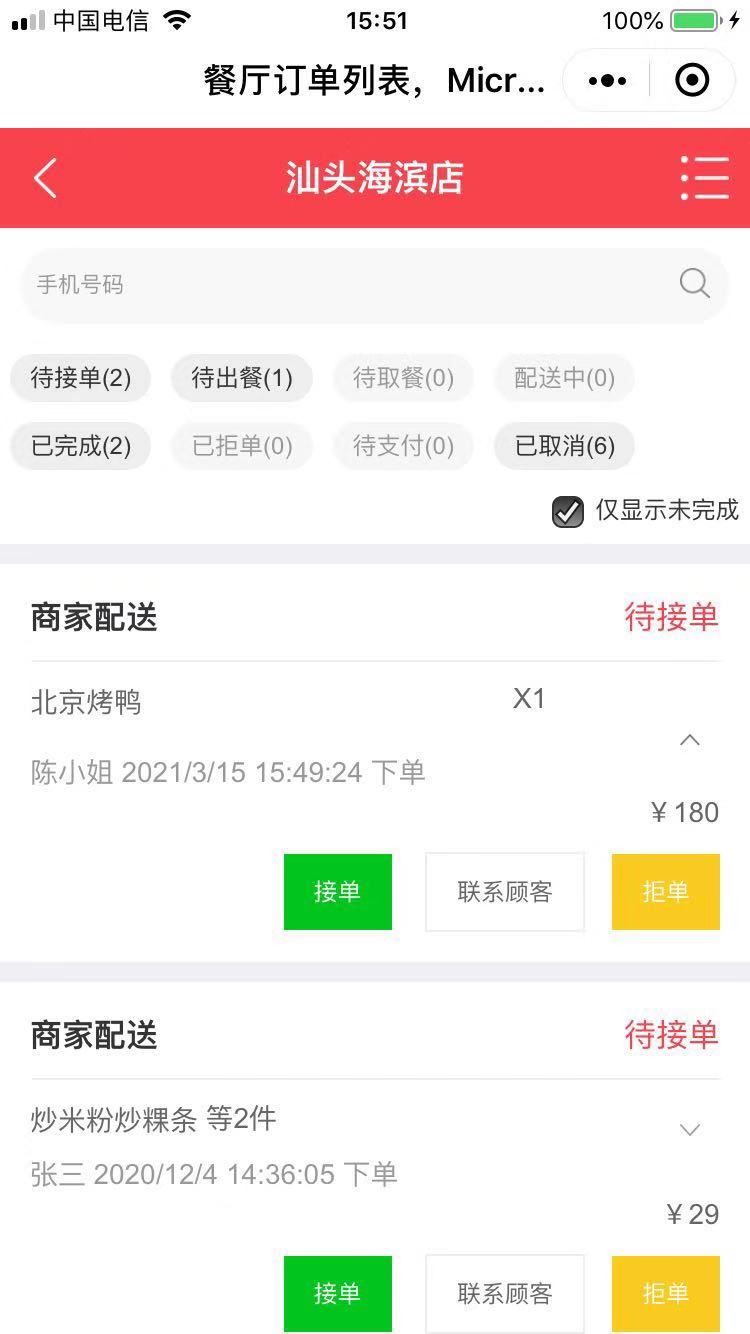Close the mini program with circle icon

[692, 81]
